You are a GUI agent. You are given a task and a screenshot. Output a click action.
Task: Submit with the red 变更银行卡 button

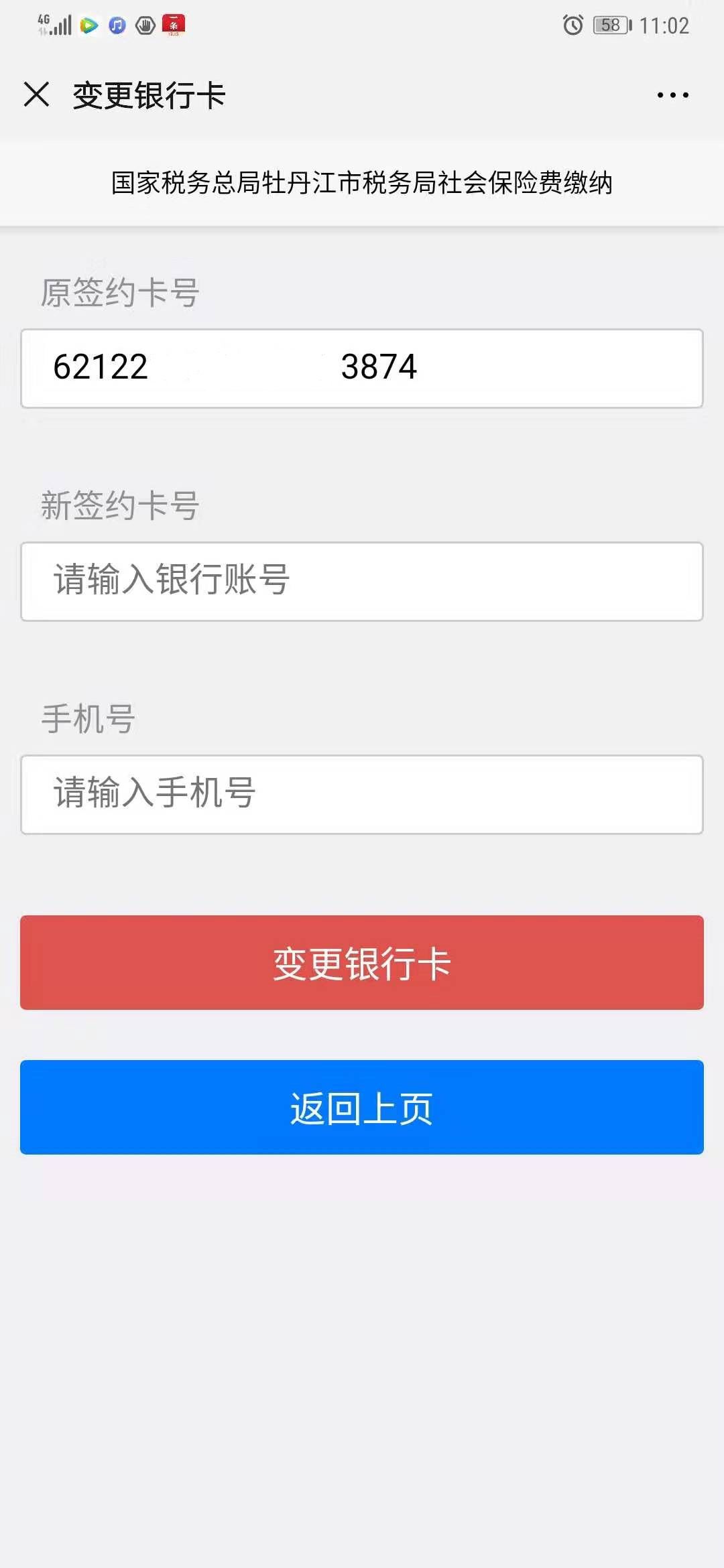[x=362, y=962]
